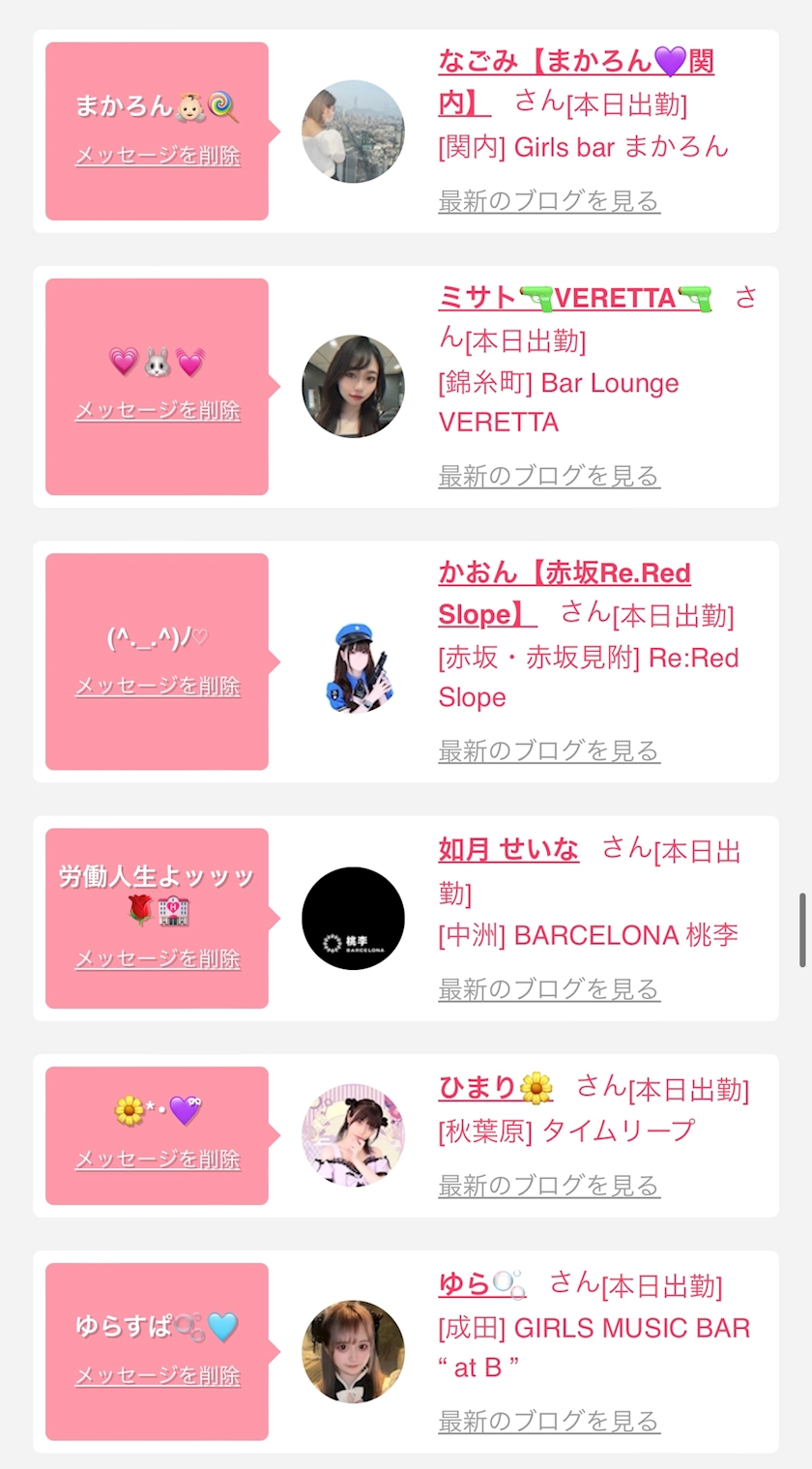View なごみ's latest blog
This screenshot has width=812, height=1469.
point(549,201)
